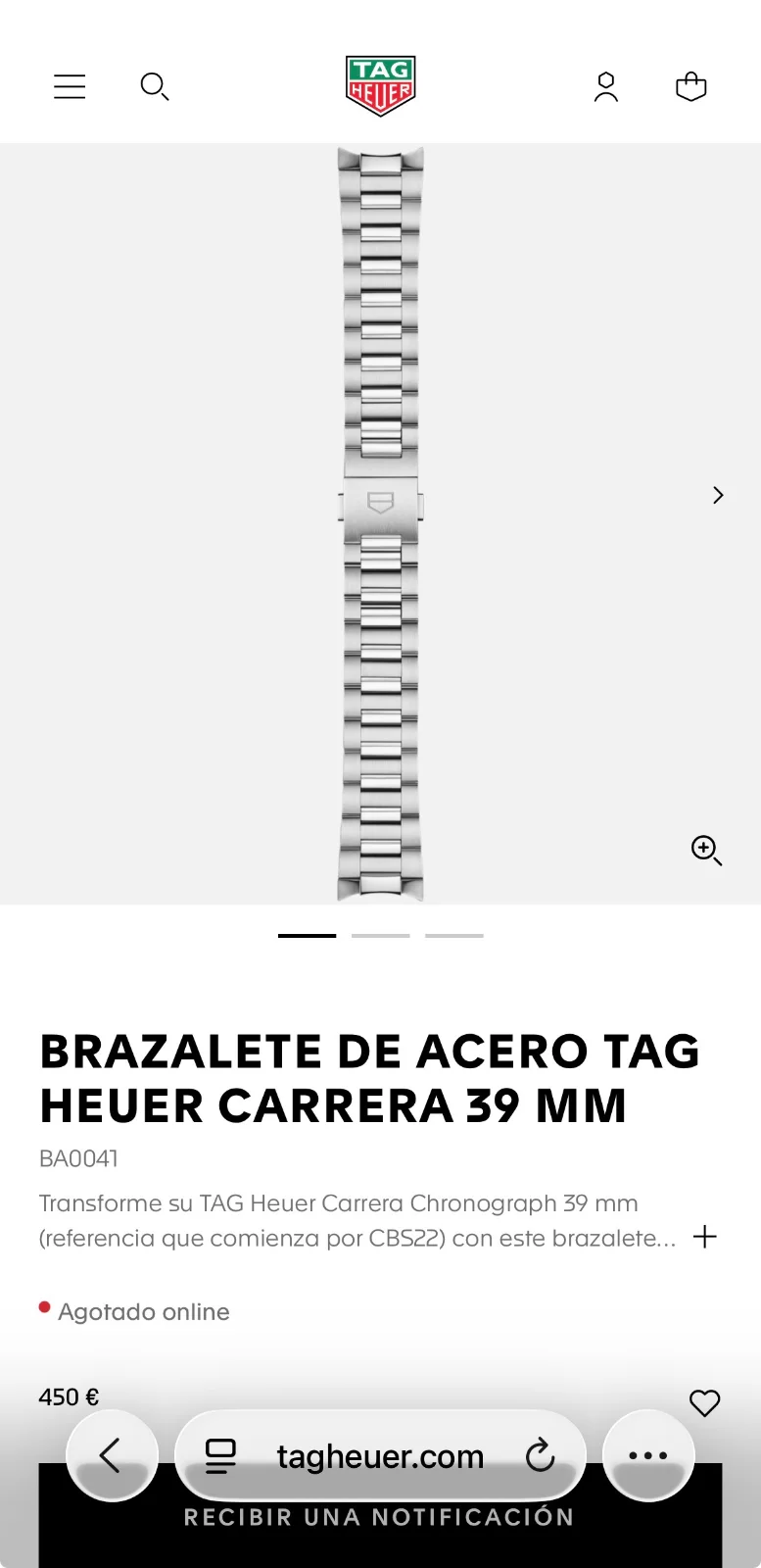
Task: Reload the current page
Action: click(540, 1455)
